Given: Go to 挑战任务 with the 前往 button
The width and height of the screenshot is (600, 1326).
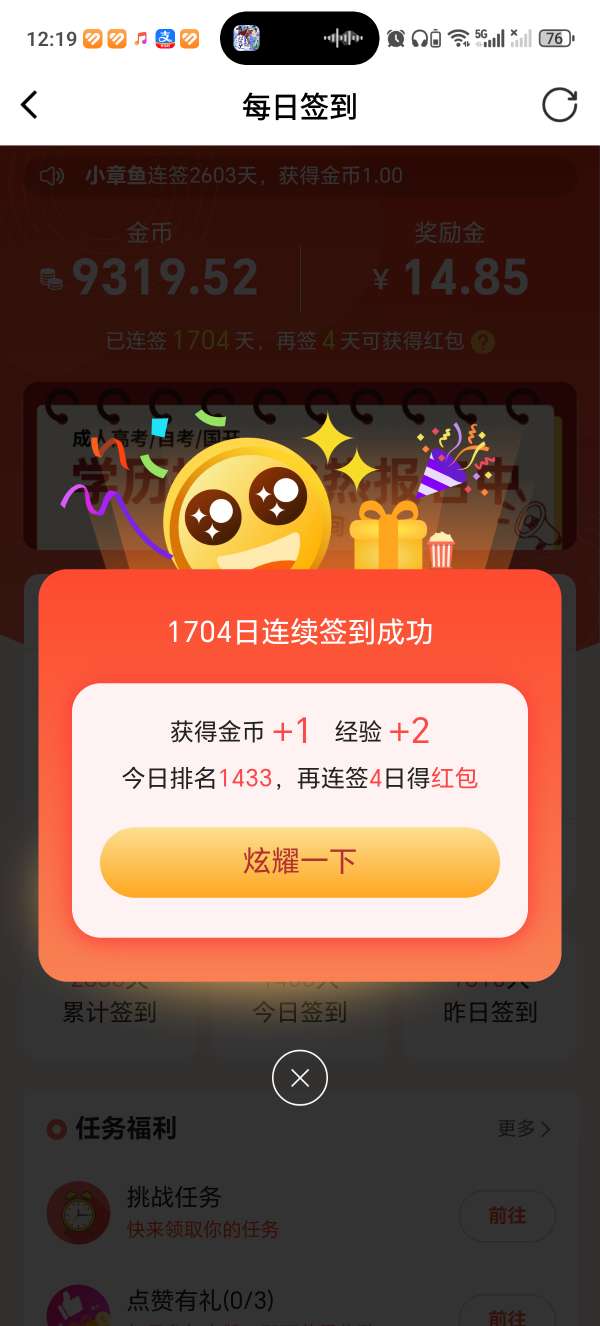Looking at the screenshot, I should pyautogui.click(x=507, y=1216).
